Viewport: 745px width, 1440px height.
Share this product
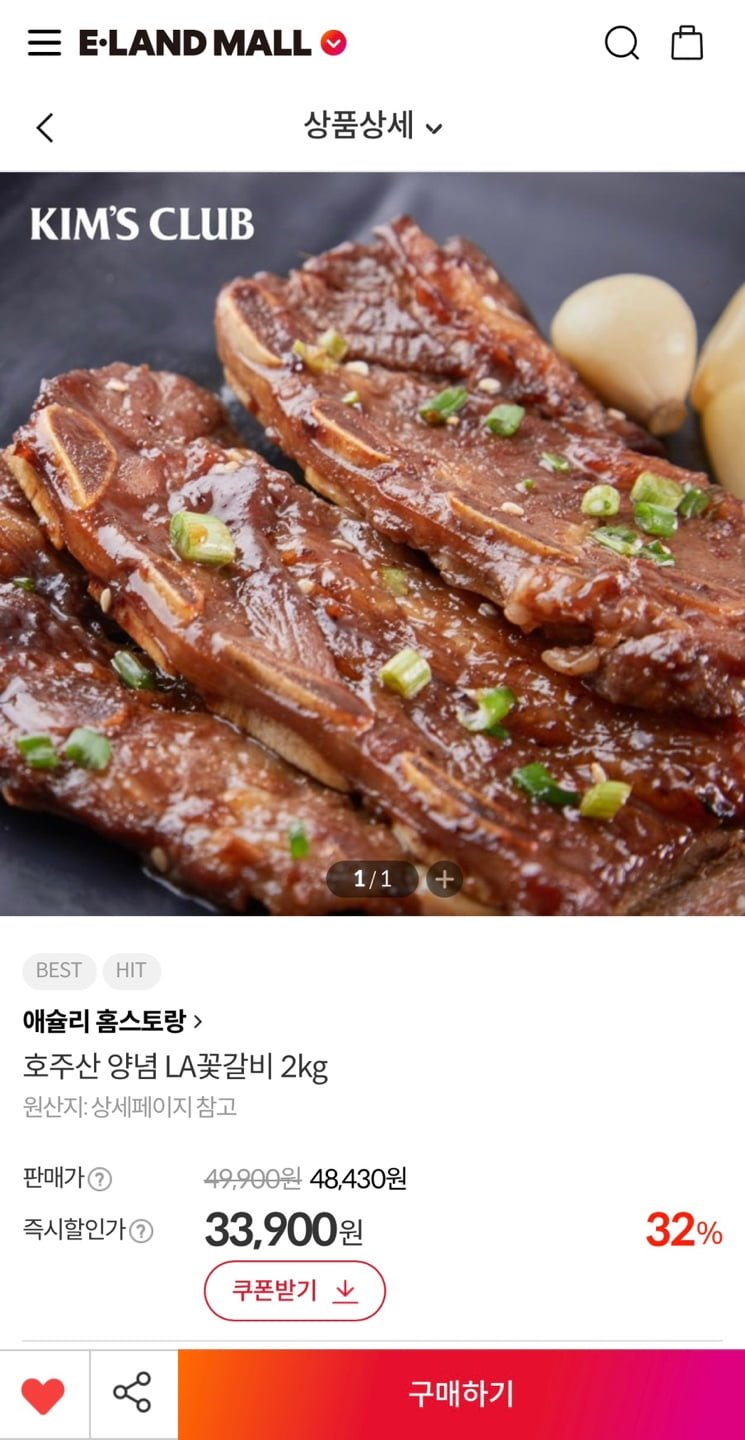tap(132, 1393)
